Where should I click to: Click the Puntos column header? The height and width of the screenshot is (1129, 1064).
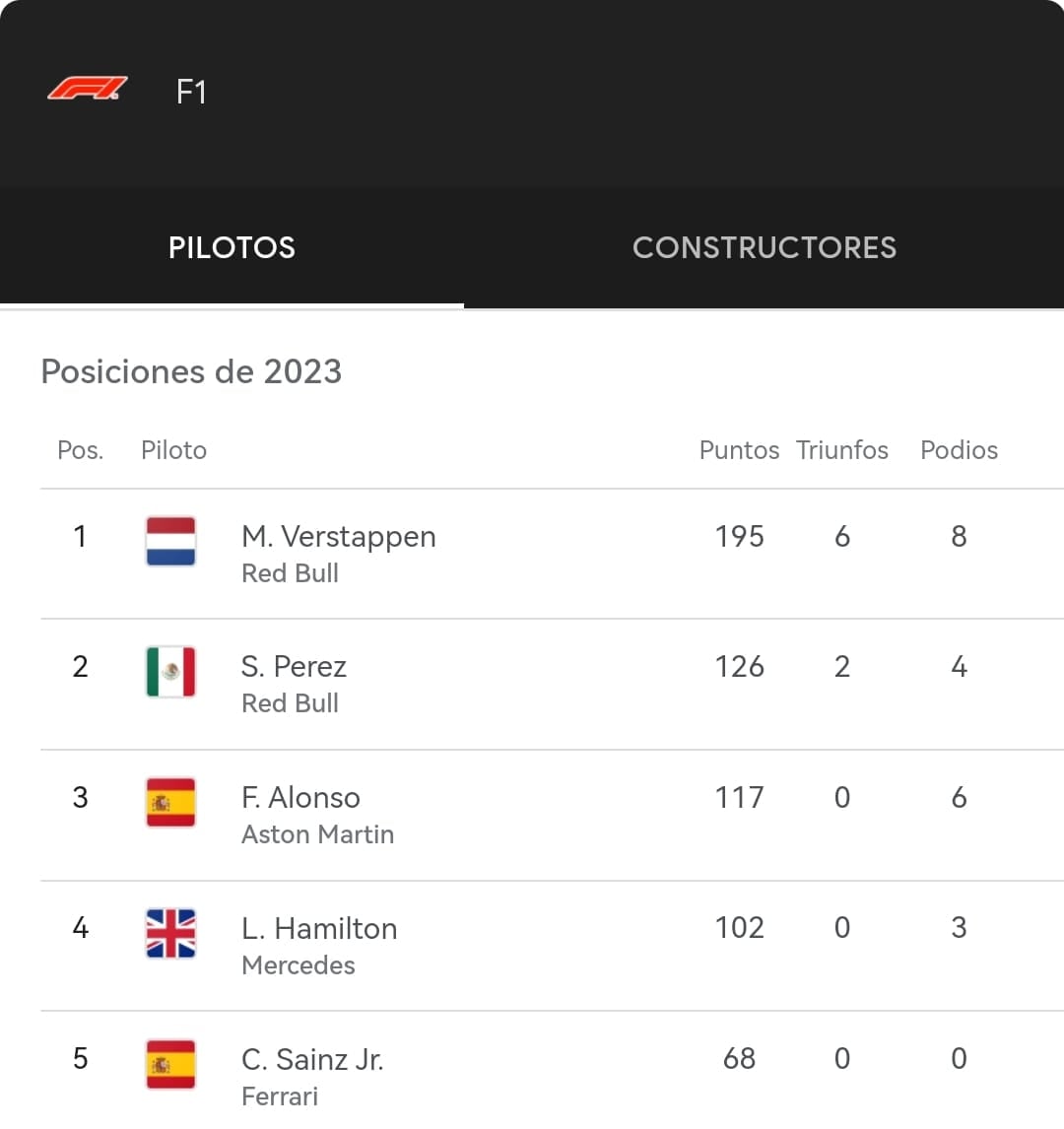coord(739,450)
